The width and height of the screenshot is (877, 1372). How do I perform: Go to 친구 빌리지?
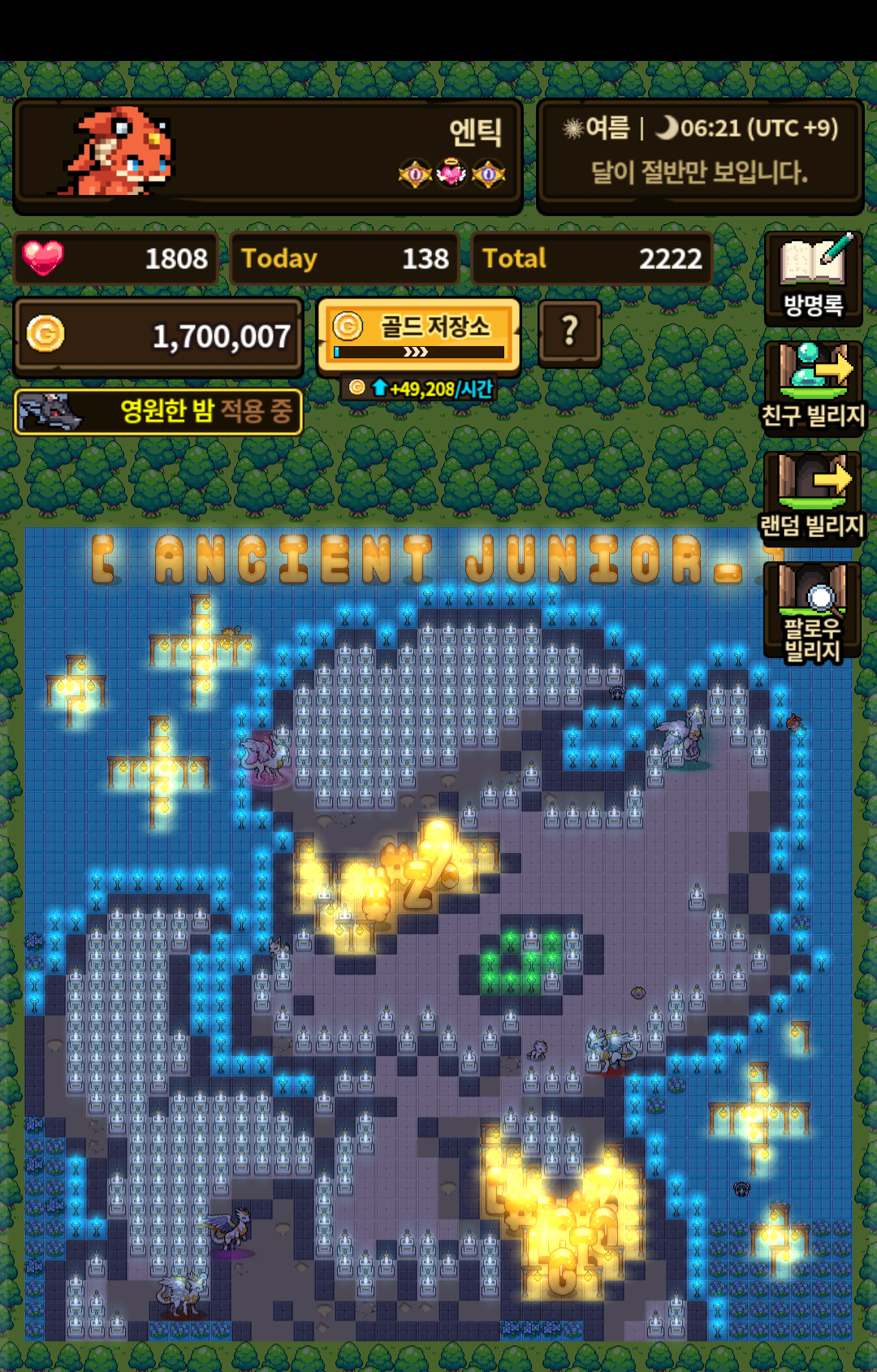tap(812, 387)
